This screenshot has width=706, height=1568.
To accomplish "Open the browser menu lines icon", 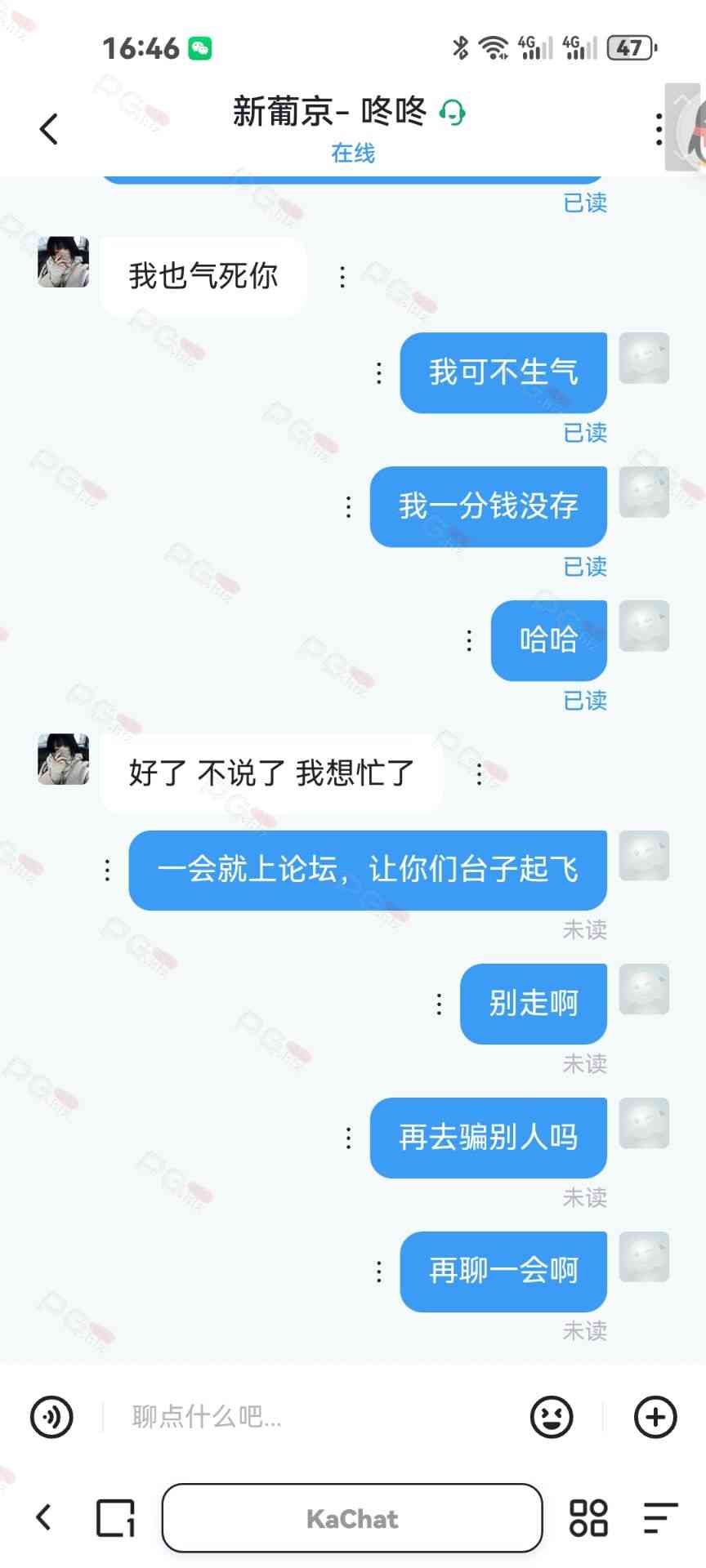I will coord(660,1518).
